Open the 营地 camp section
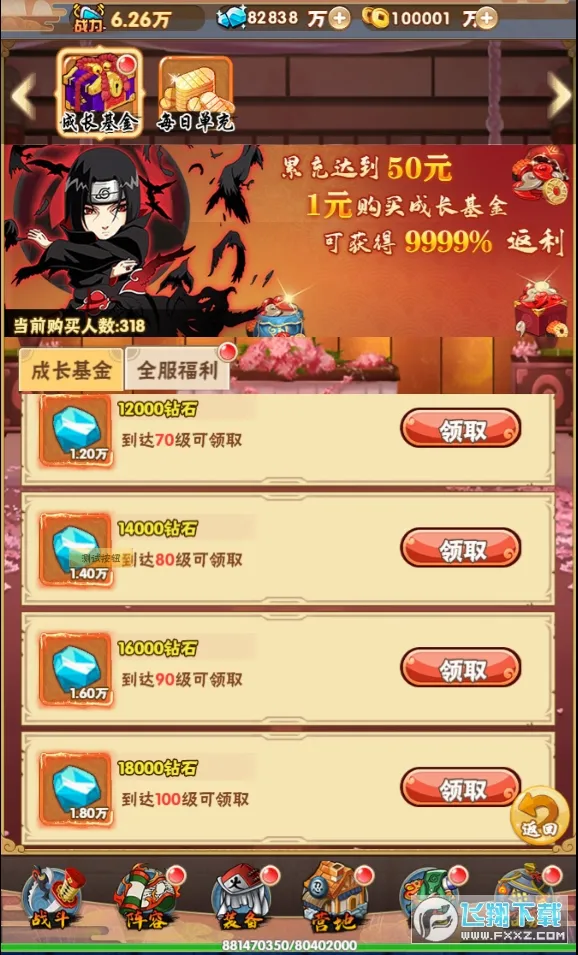 [x=335, y=897]
